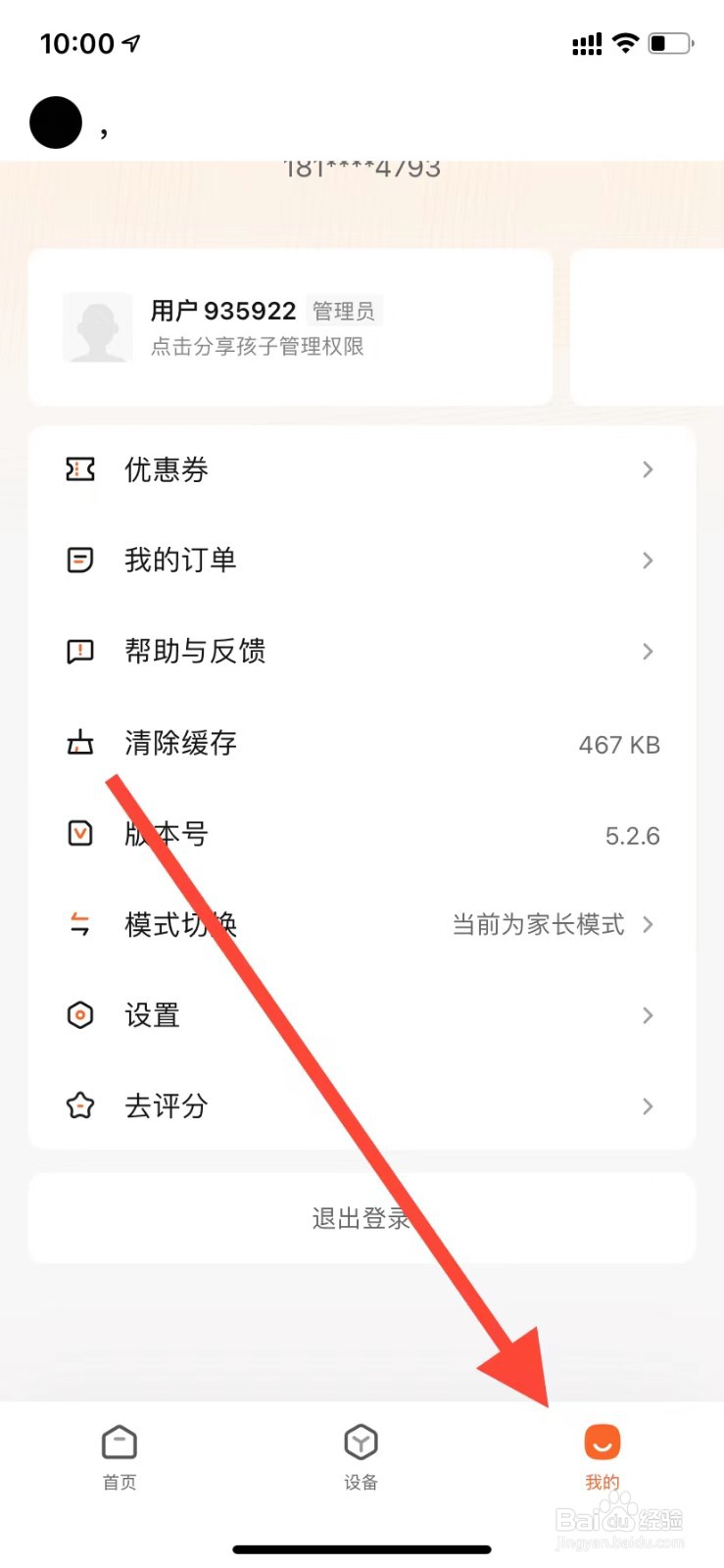The image size is (724, 1568).
Task: Select the 设备 device icon in bottom bar
Action: pos(361,1443)
